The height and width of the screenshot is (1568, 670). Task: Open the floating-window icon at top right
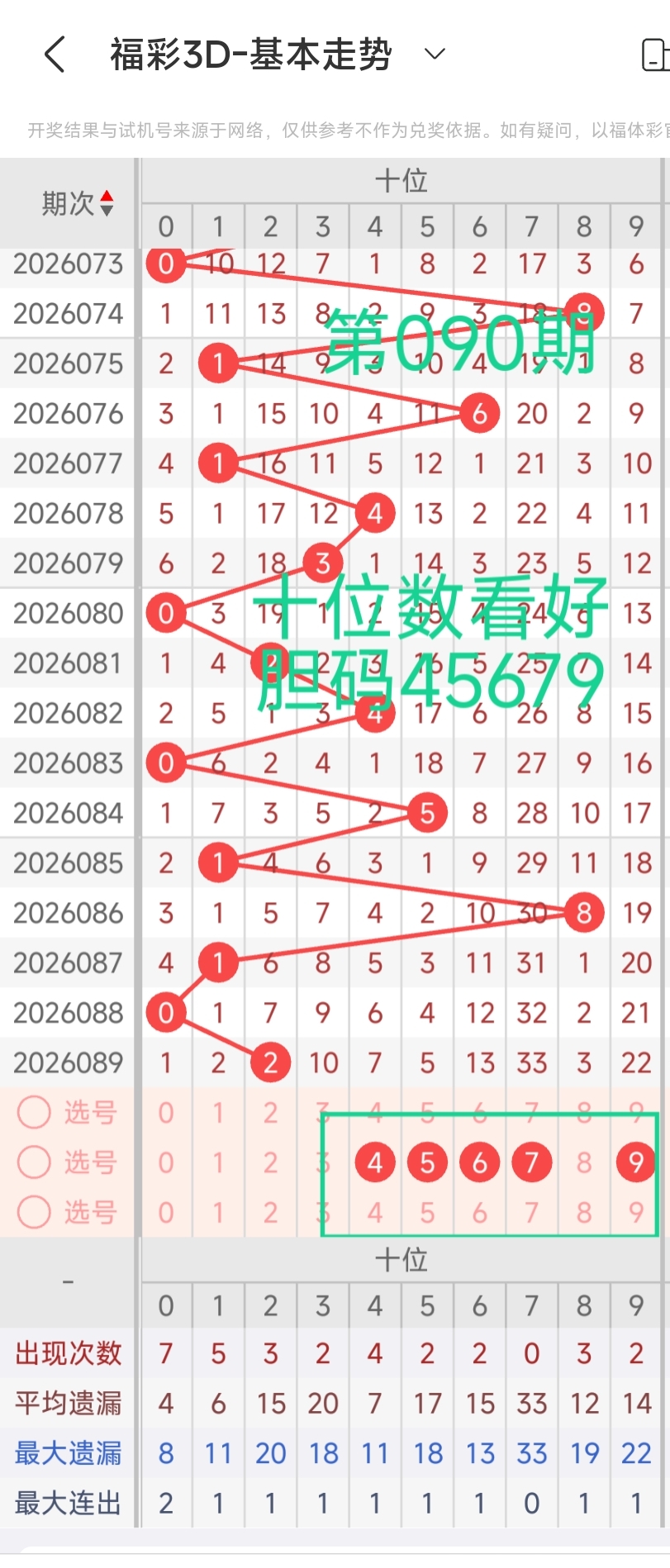tap(657, 54)
